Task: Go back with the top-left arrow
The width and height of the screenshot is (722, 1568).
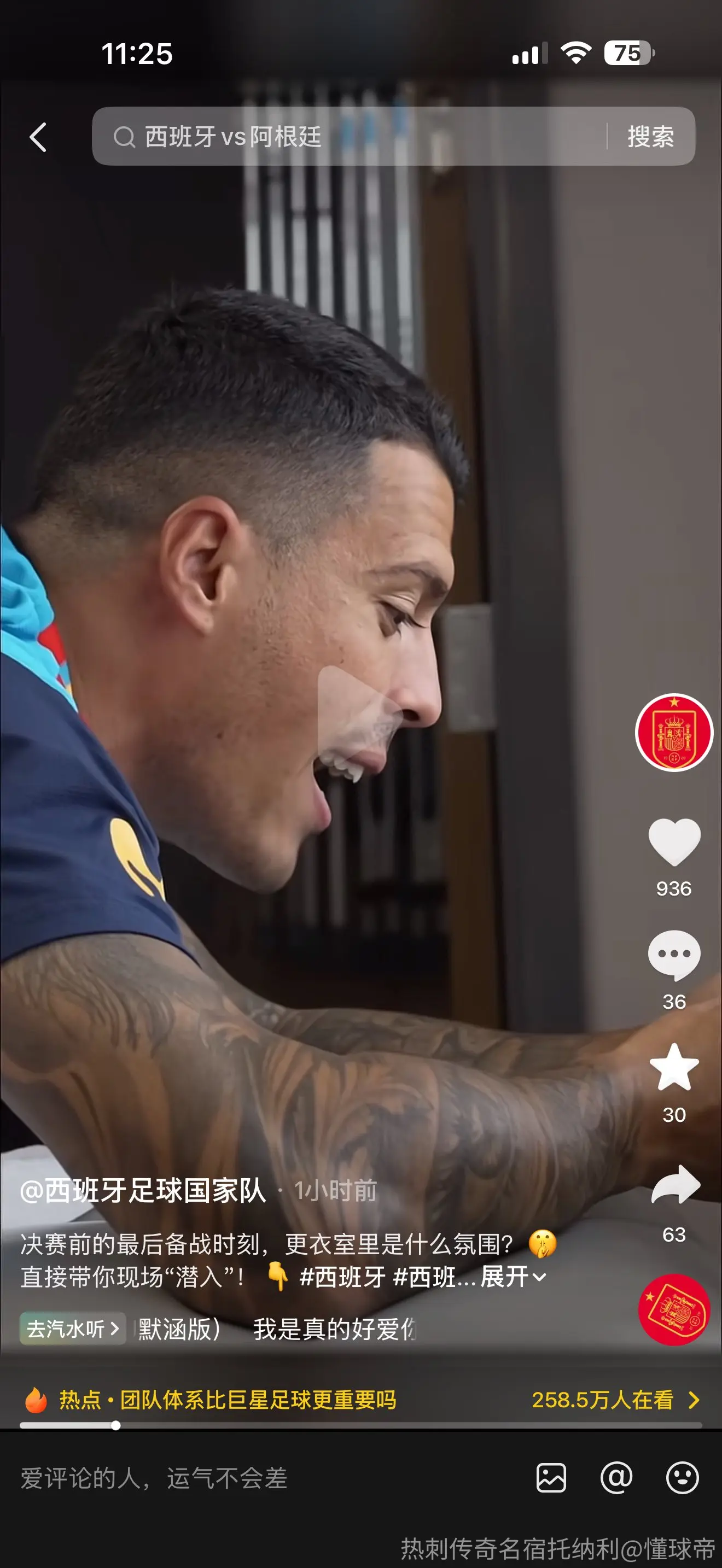Action: pyautogui.click(x=38, y=137)
